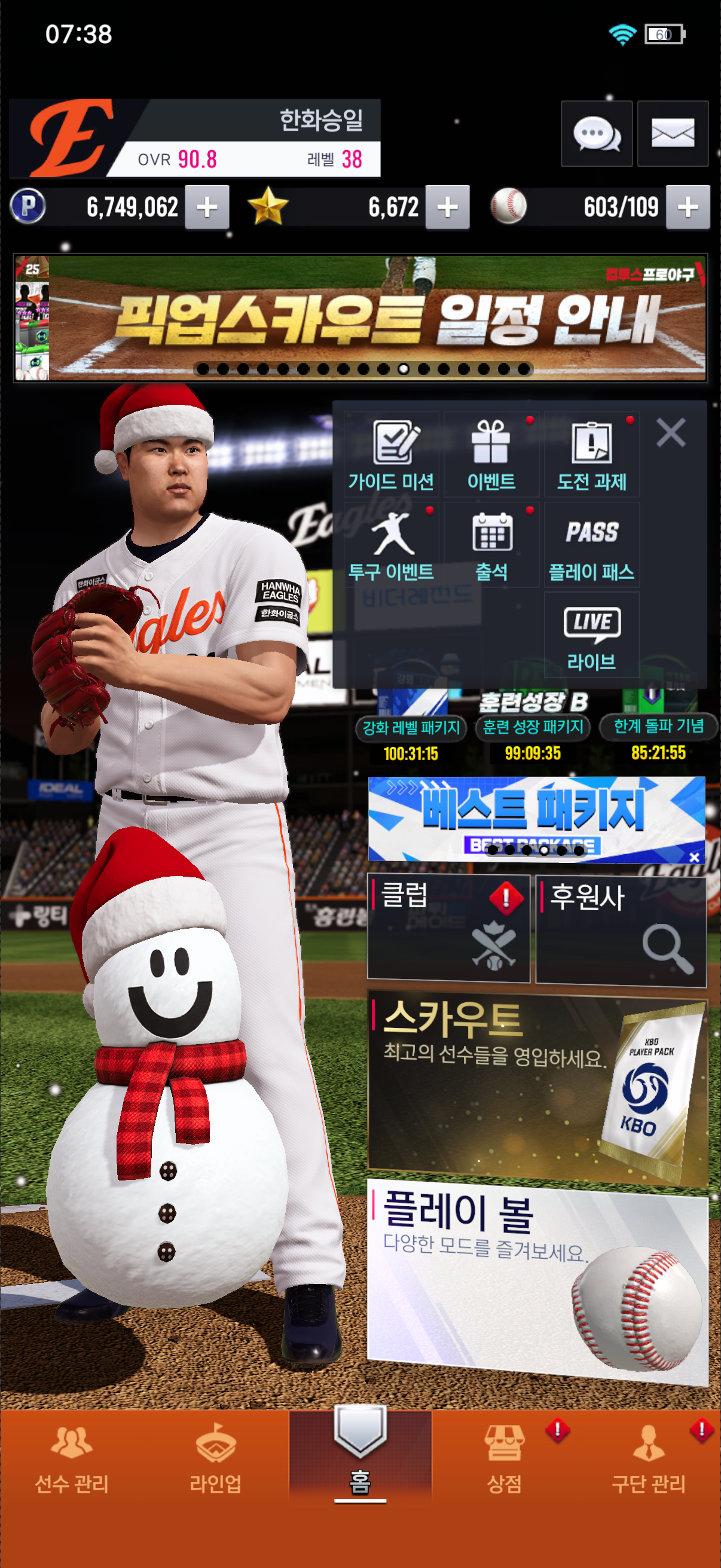Add more baseballs with plus button

(x=688, y=208)
